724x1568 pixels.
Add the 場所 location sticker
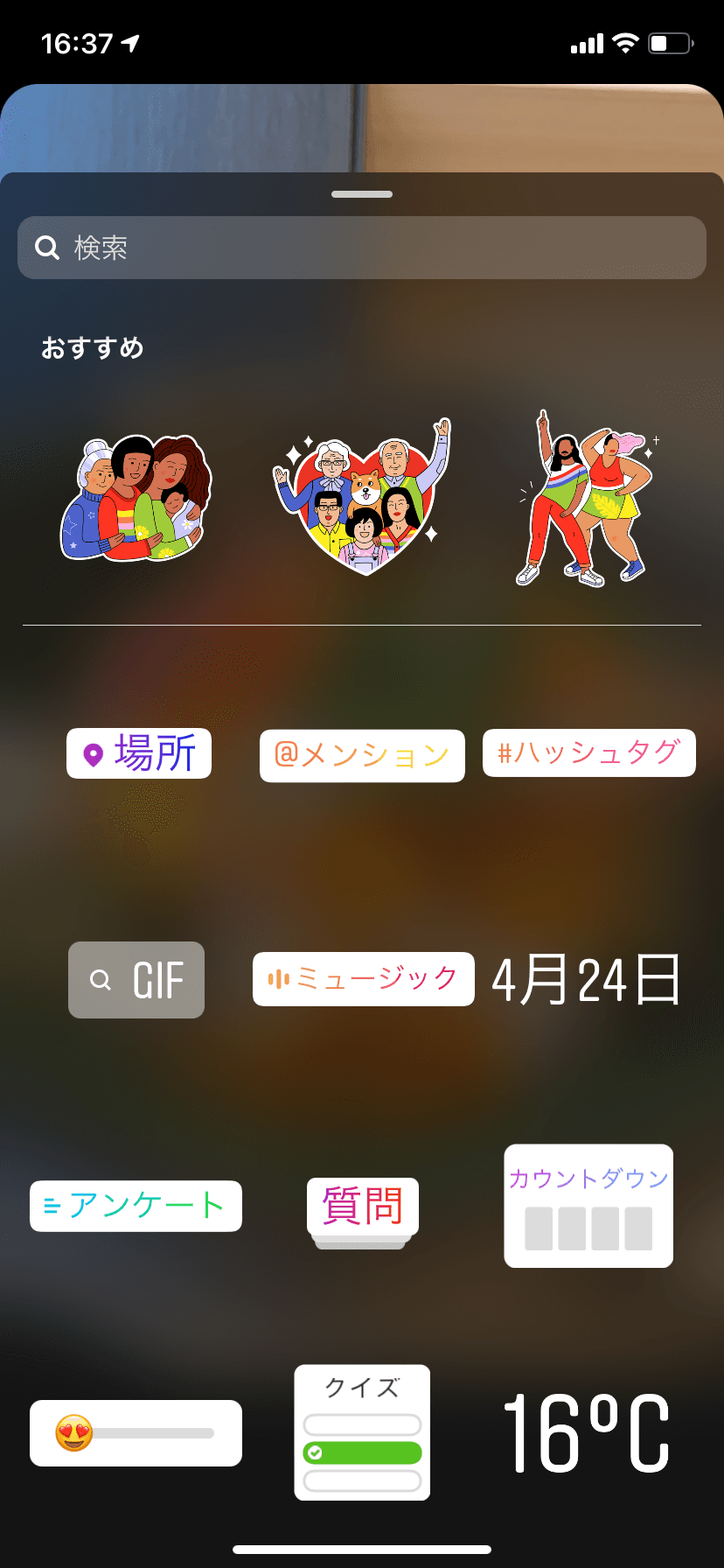[139, 753]
